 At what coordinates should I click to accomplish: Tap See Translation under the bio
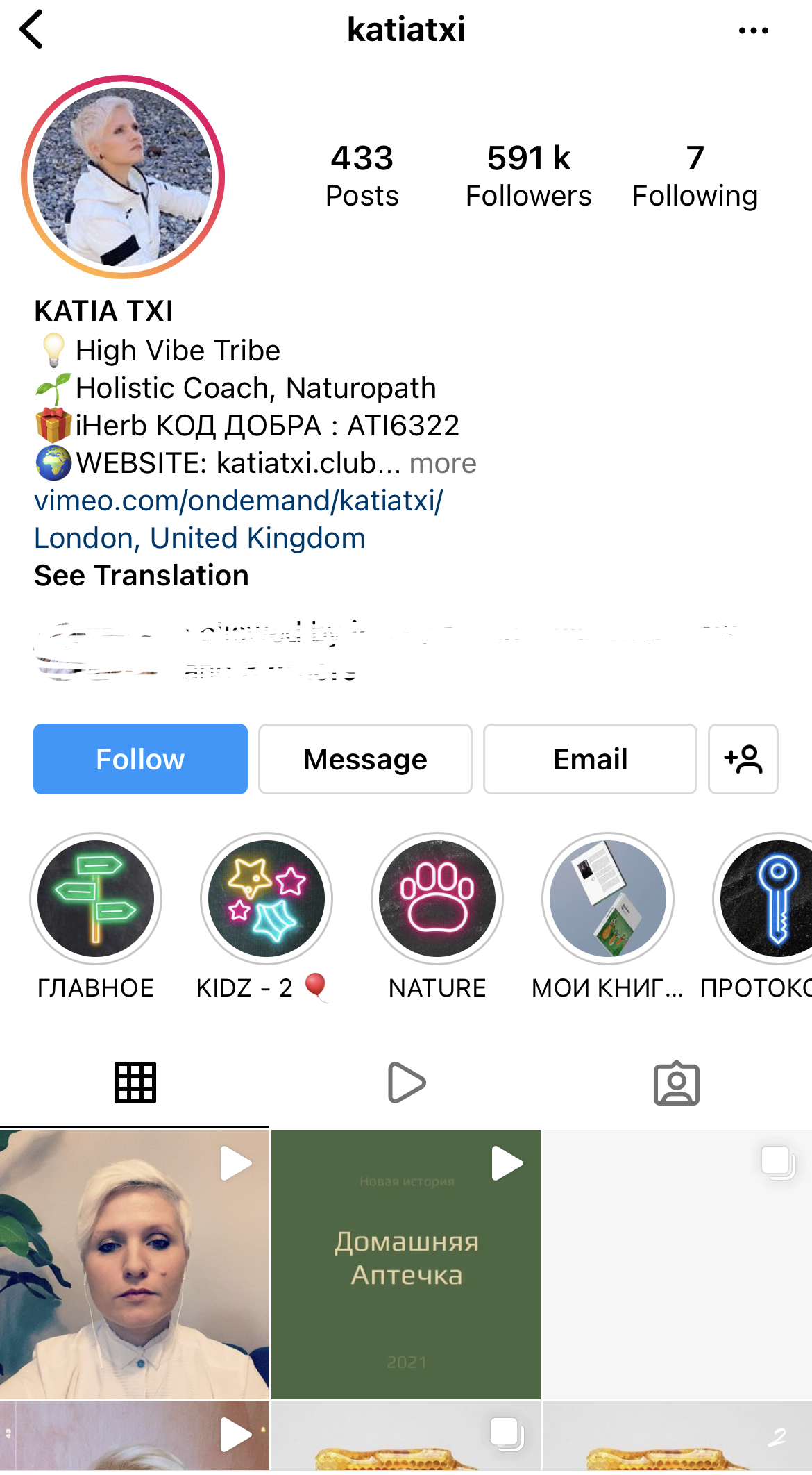(x=142, y=576)
